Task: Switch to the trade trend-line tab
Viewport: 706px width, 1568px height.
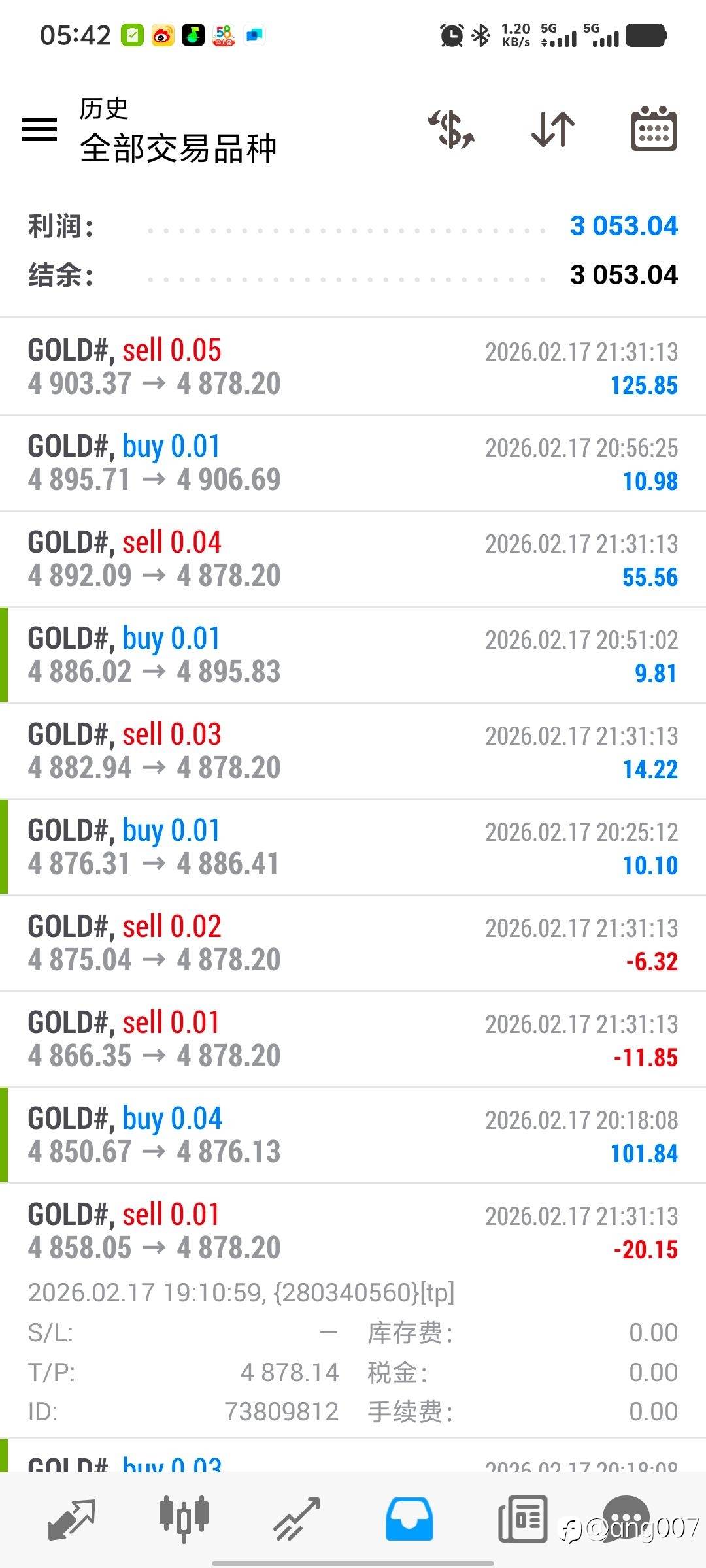Action: coord(296,1519)
